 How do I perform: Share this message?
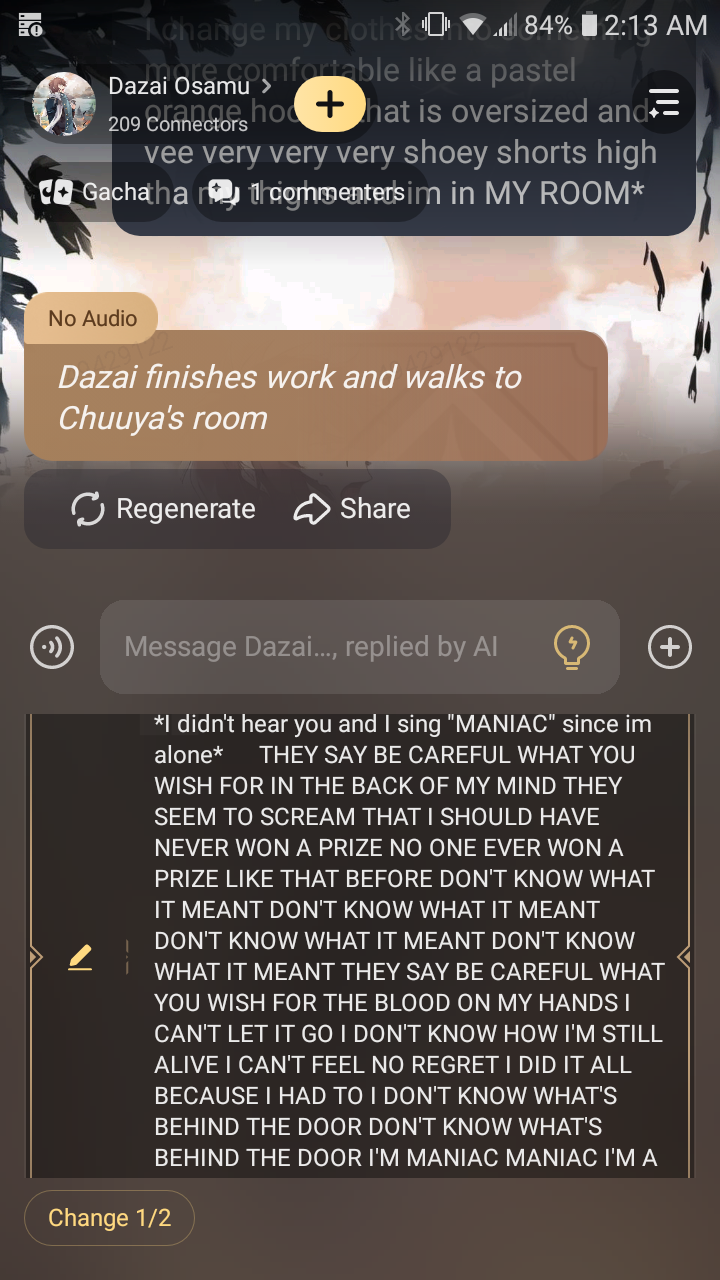[x=352, y=509]
